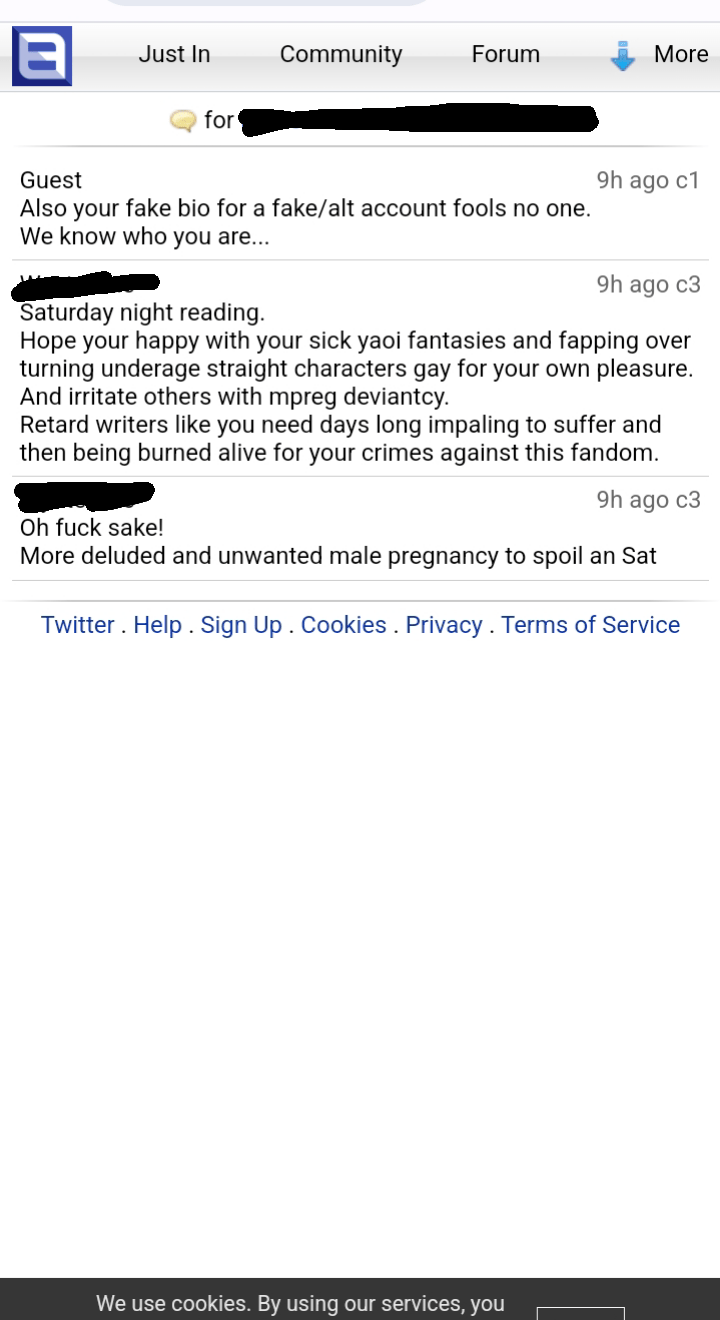
Task: Open the Twitter footer link
Action: (x=77, y=625)
